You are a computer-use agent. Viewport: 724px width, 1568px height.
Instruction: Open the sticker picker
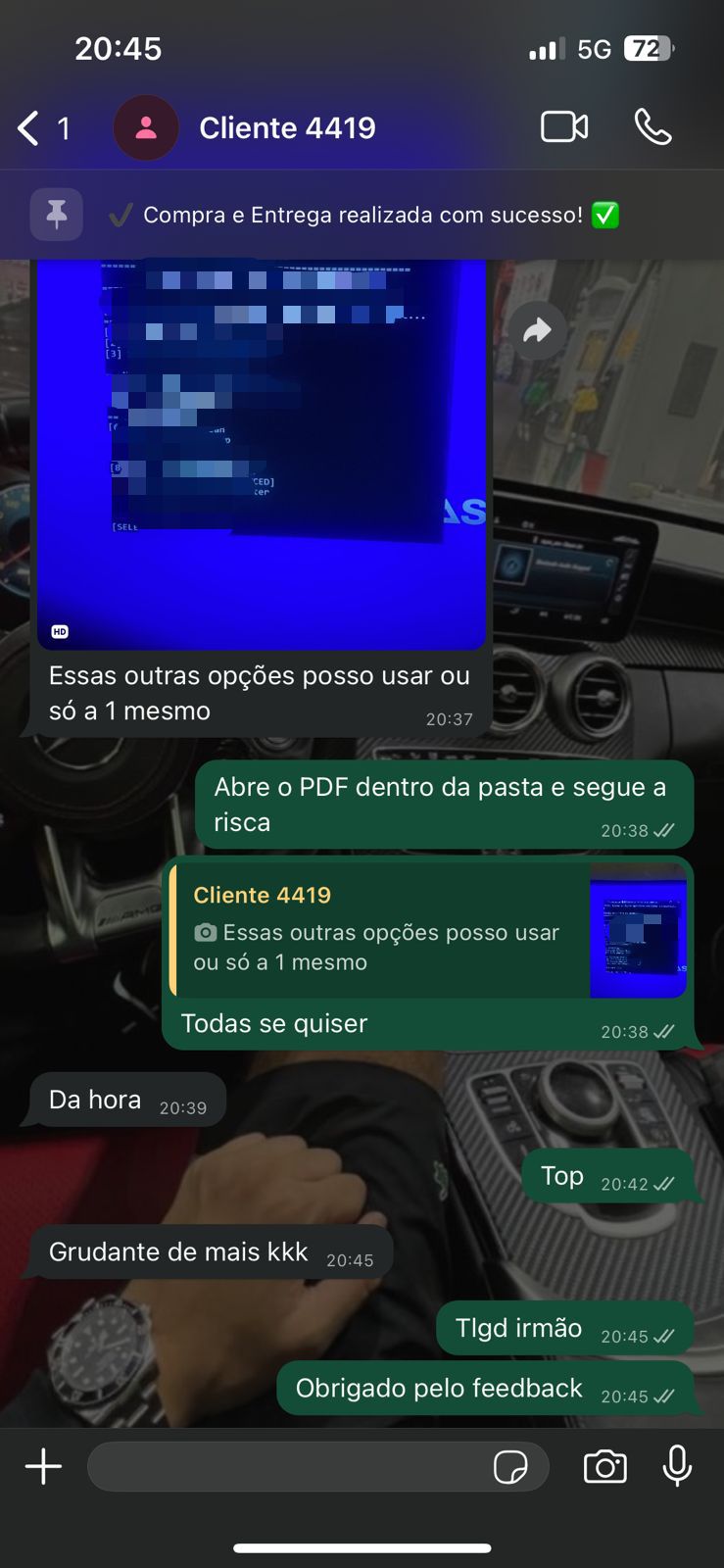point(510,1467)
